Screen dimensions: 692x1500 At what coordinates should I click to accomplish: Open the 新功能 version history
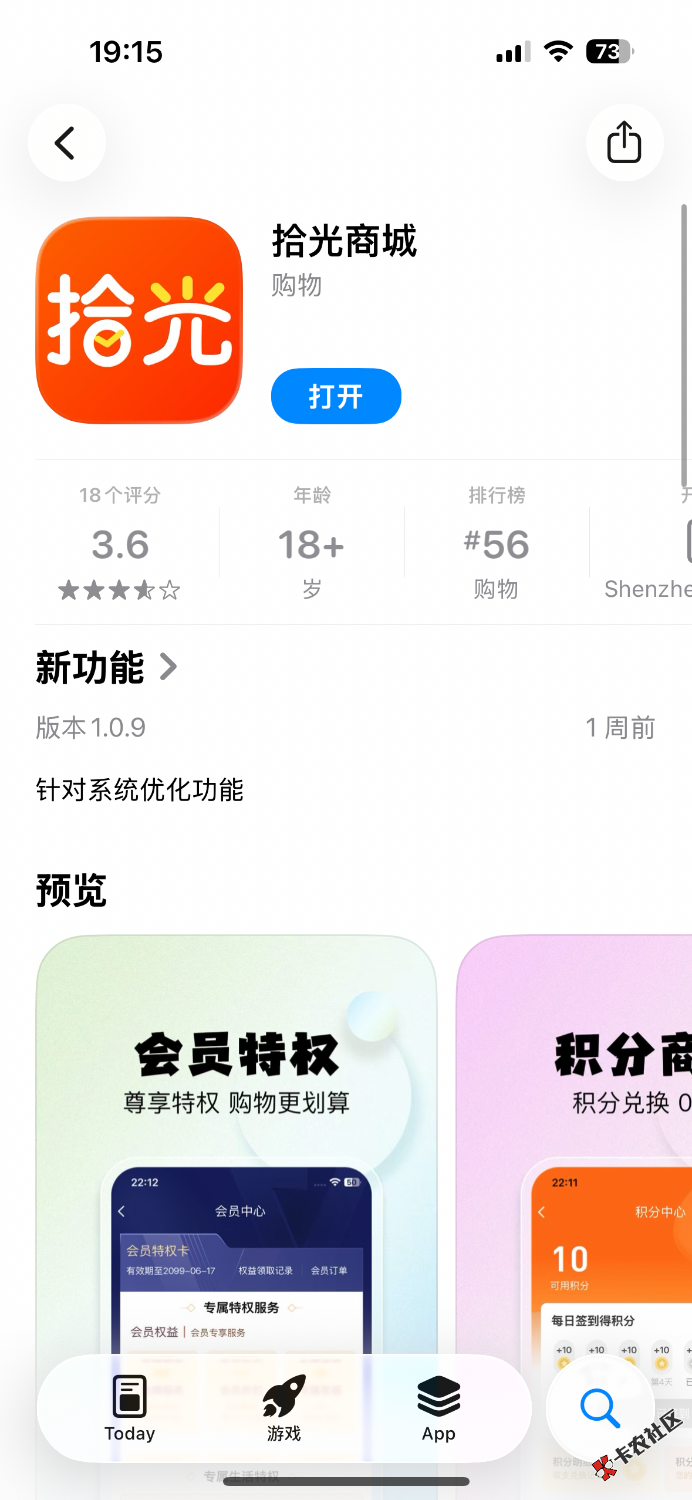(107, 668)
